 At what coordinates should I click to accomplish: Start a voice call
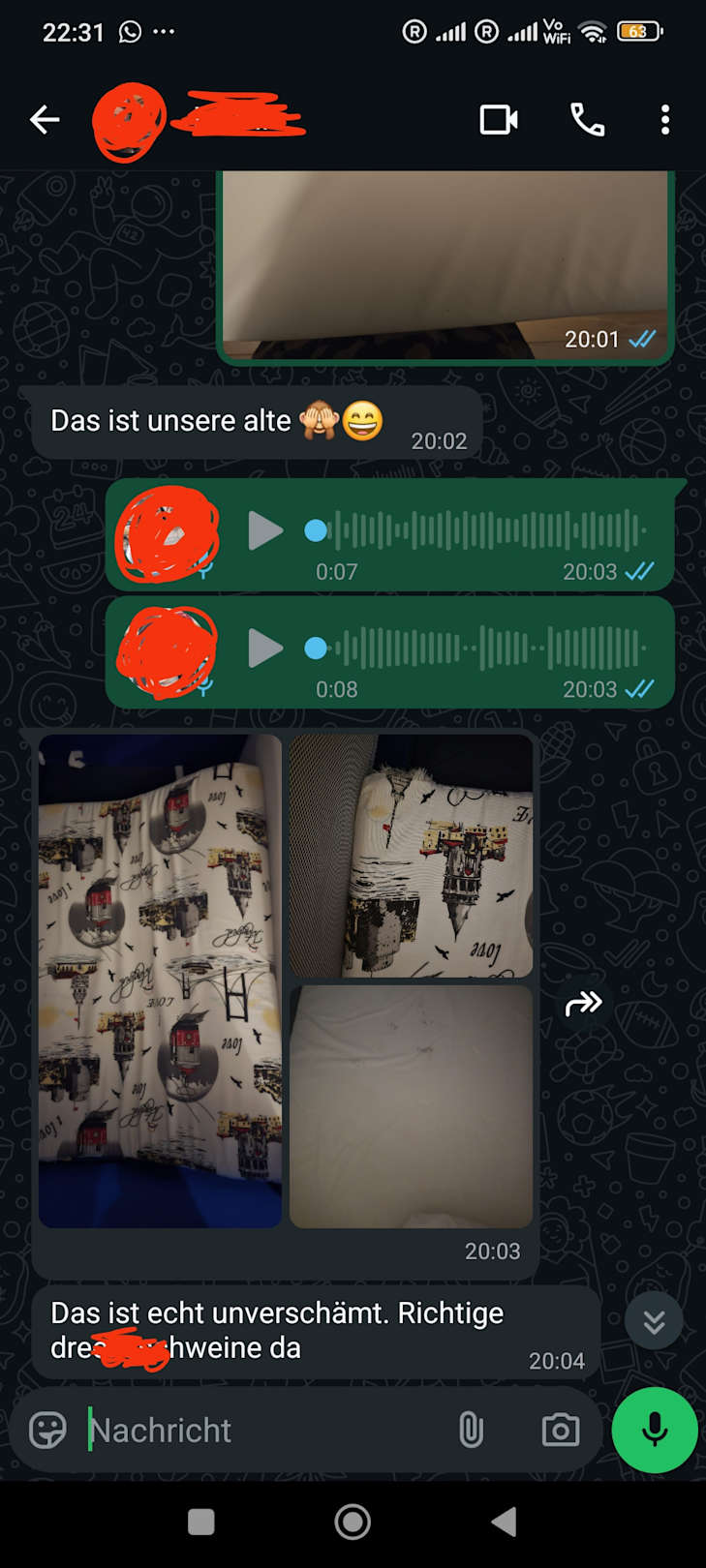point(587,120)
